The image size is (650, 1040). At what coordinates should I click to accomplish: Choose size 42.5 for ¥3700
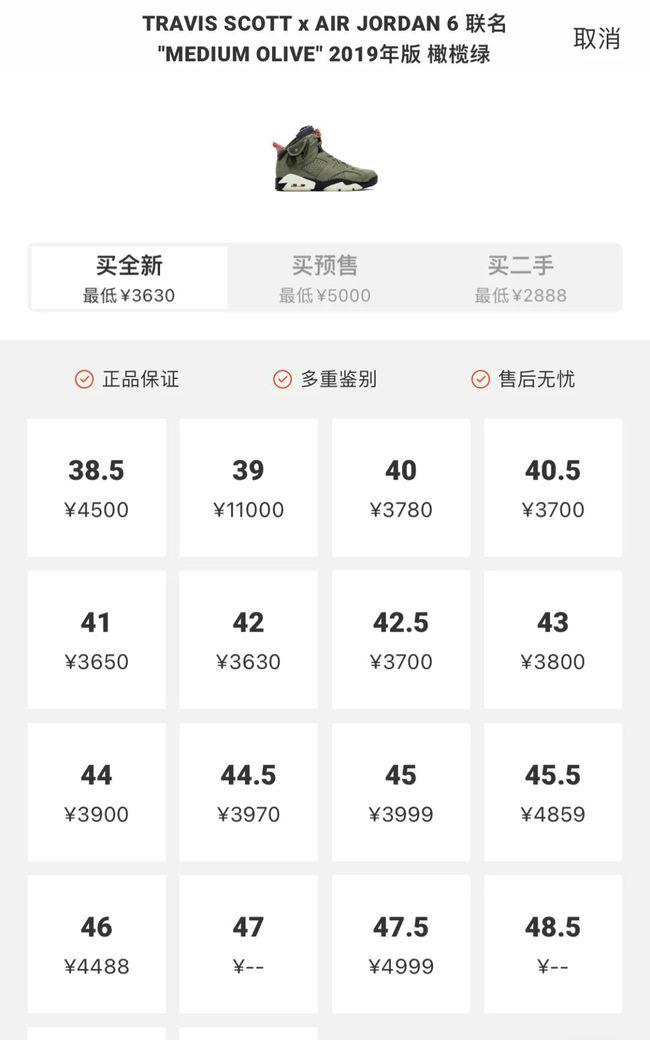[401, 640]
